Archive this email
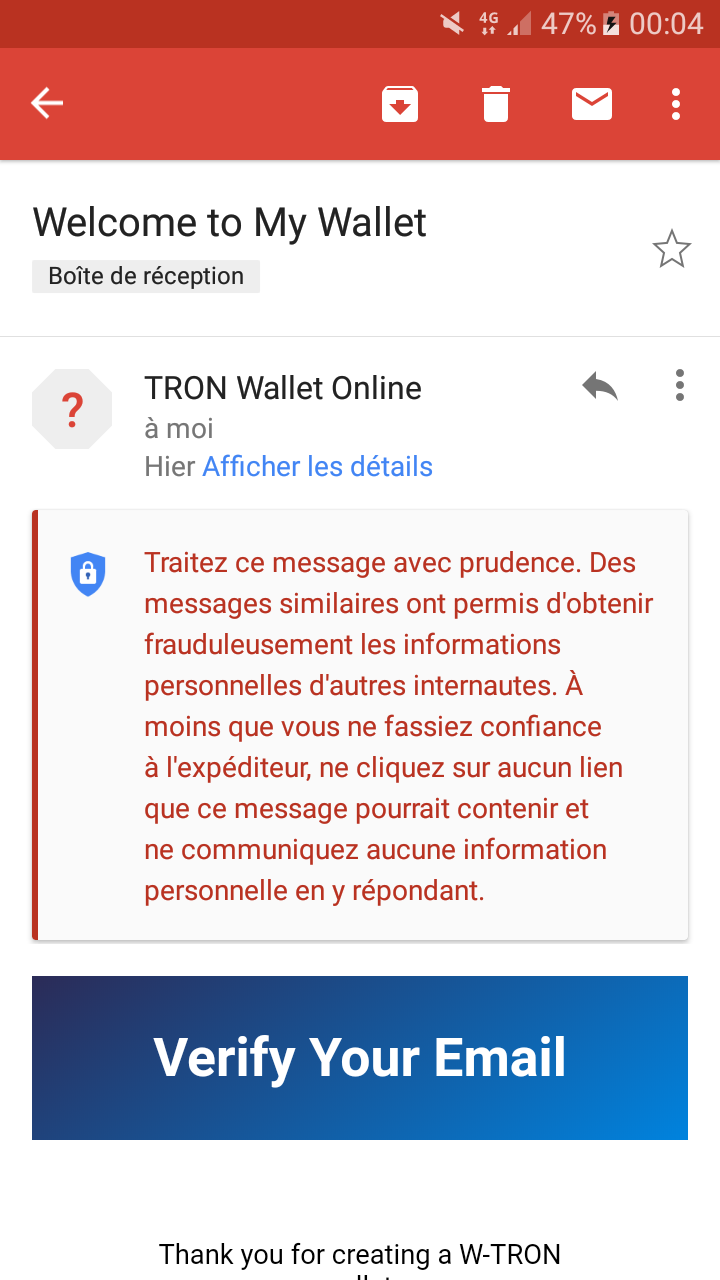Image resolution: width=720 pixels, height=1280 pixels. tap(400, 104)
